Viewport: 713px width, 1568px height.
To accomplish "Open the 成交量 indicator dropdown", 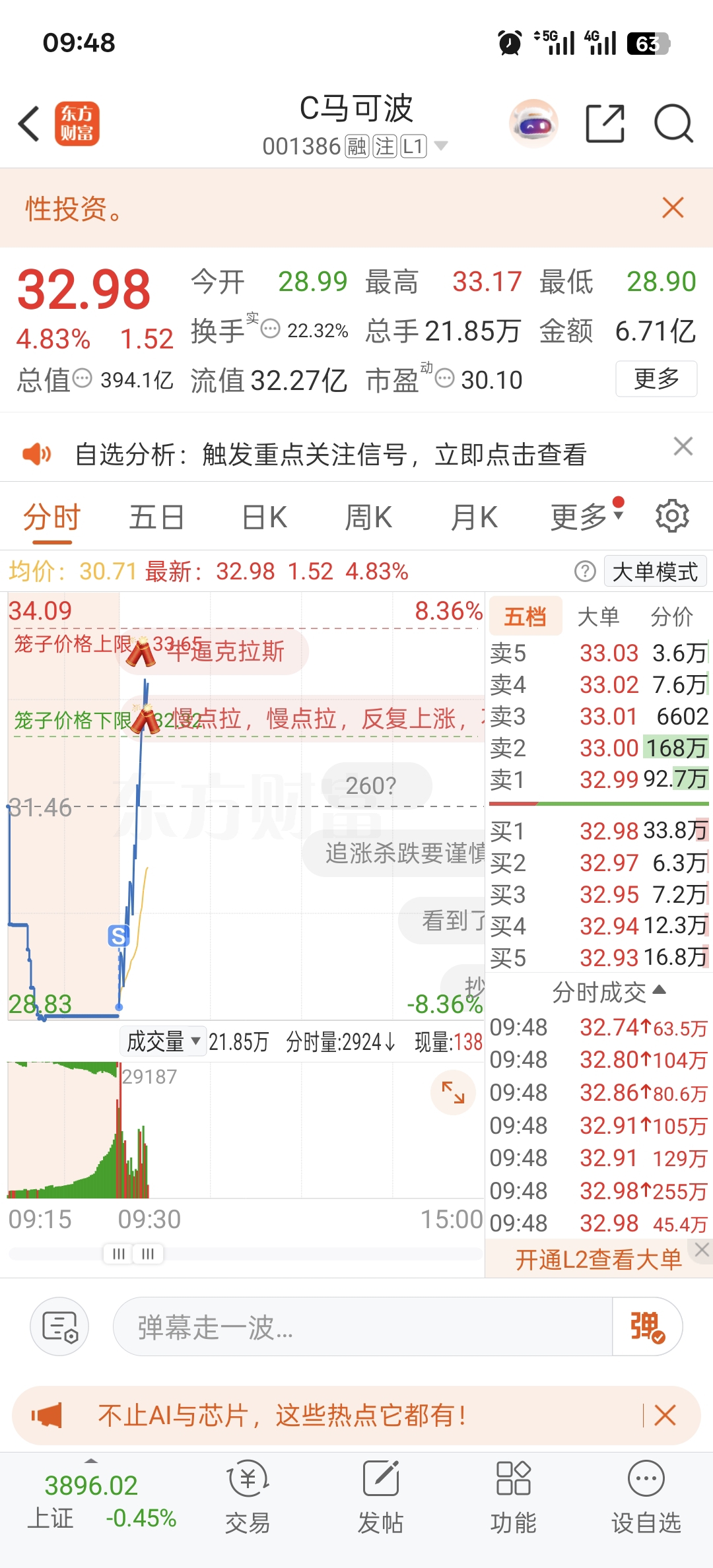I will [x=162, y=1041].
